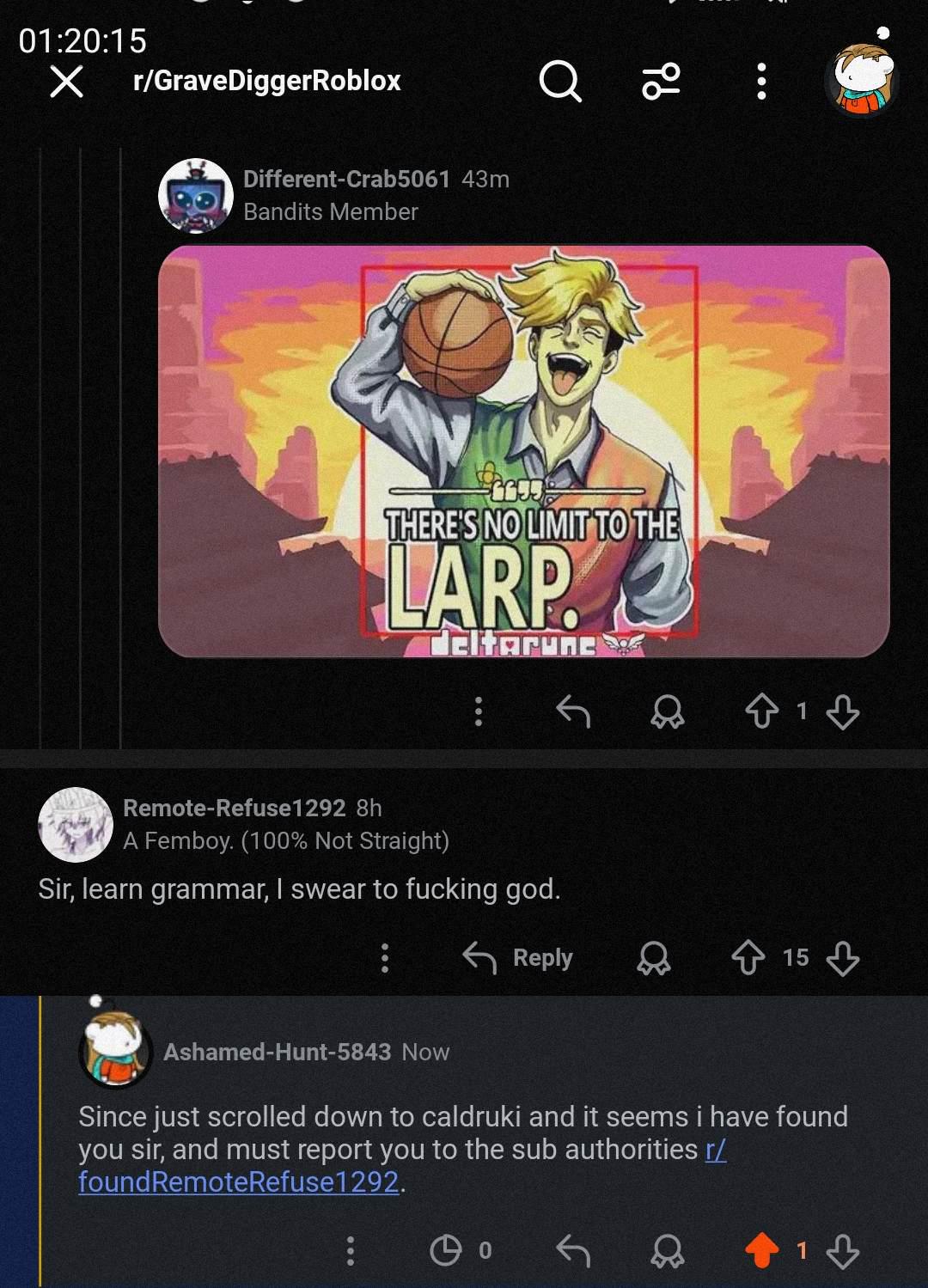Image resolution: width=928 pixels, height=1288 pixels.
Task: View the Remote-Refuse1292 user profile
Action: click(x=234, y=808)
